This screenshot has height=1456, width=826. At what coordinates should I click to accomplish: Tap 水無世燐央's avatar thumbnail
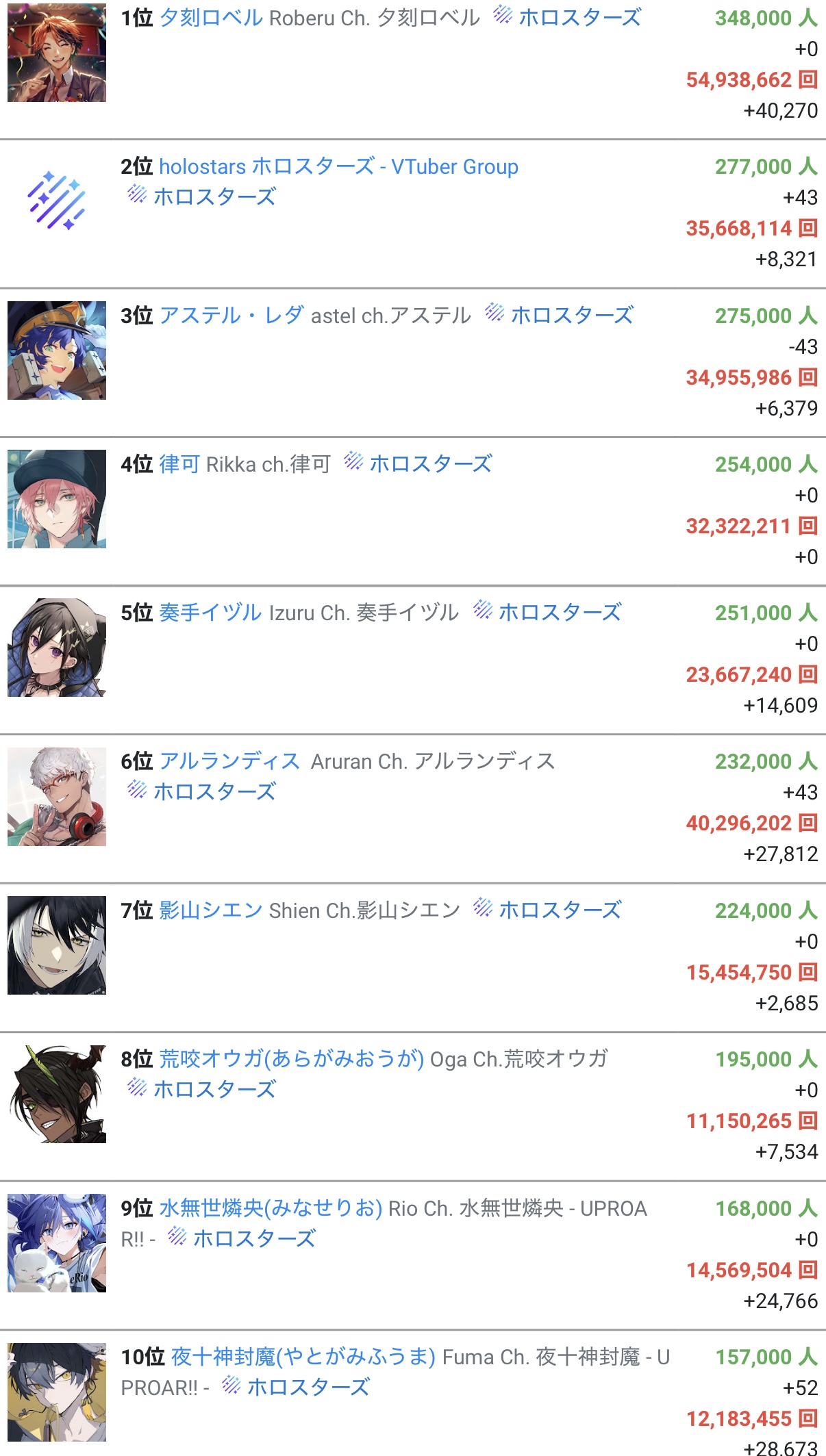[x=57, y=1243]
